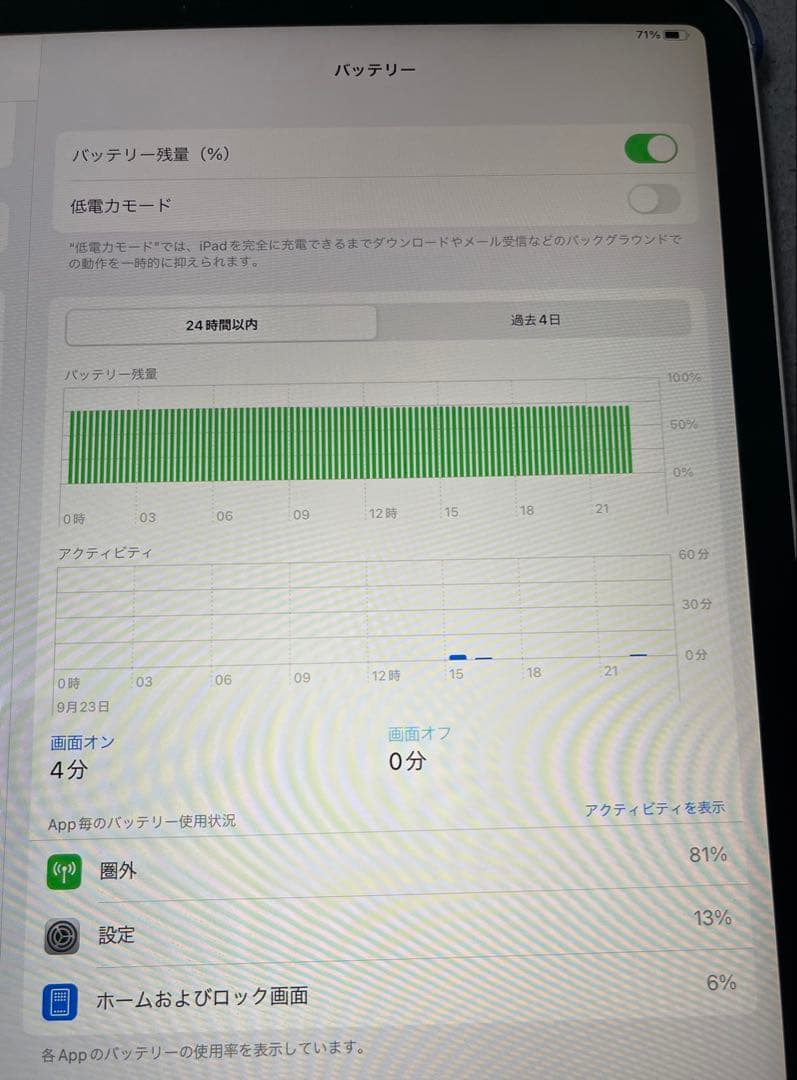Tap the green 圏外 antenna icon
Screen dimensions: 797x1080
click(x=63, y=870)
